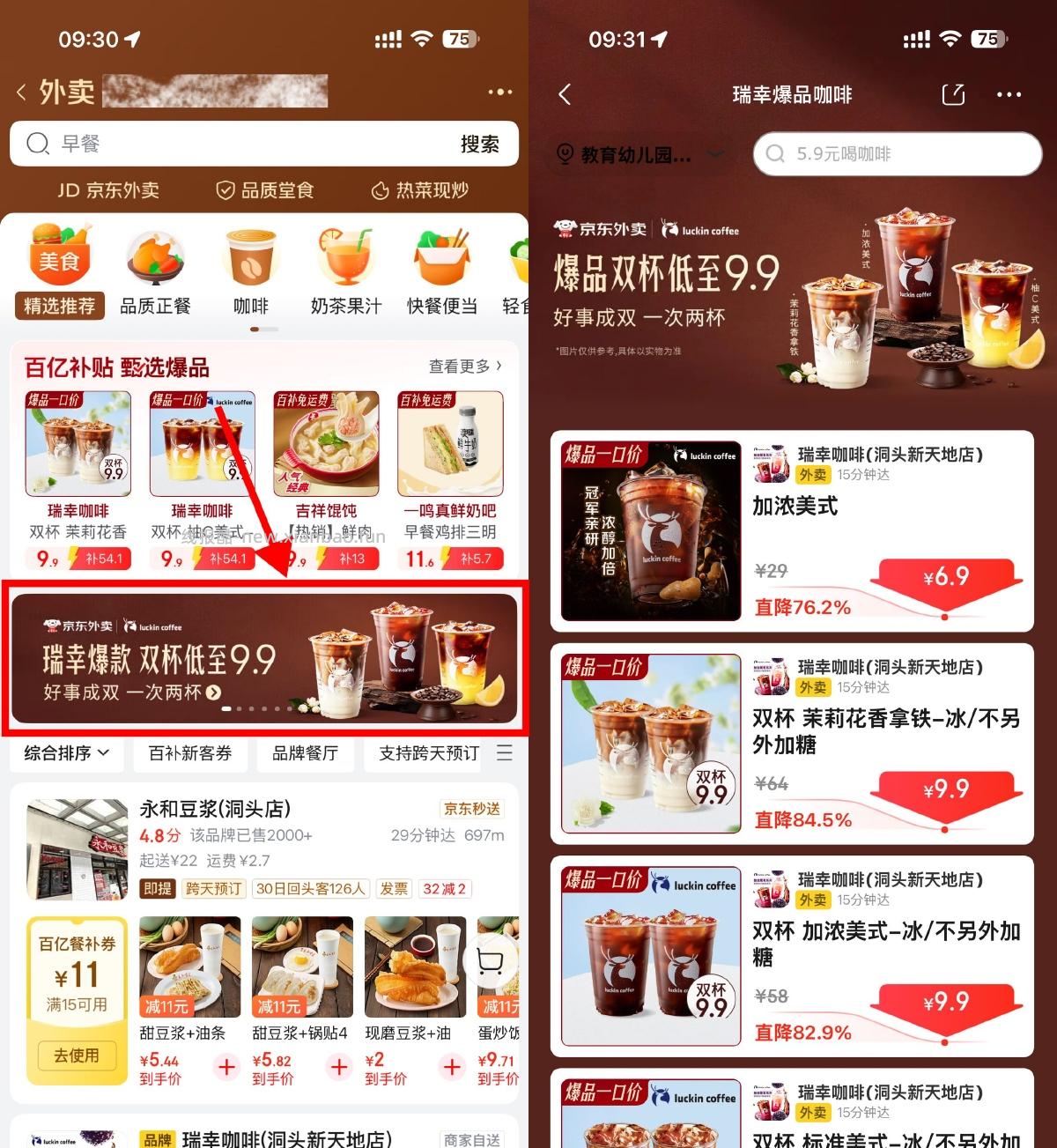This screenshot has height=1148, width=1057.
Task: Add 甜豆浆+油条 to the cart
Action: [226, 1067]
